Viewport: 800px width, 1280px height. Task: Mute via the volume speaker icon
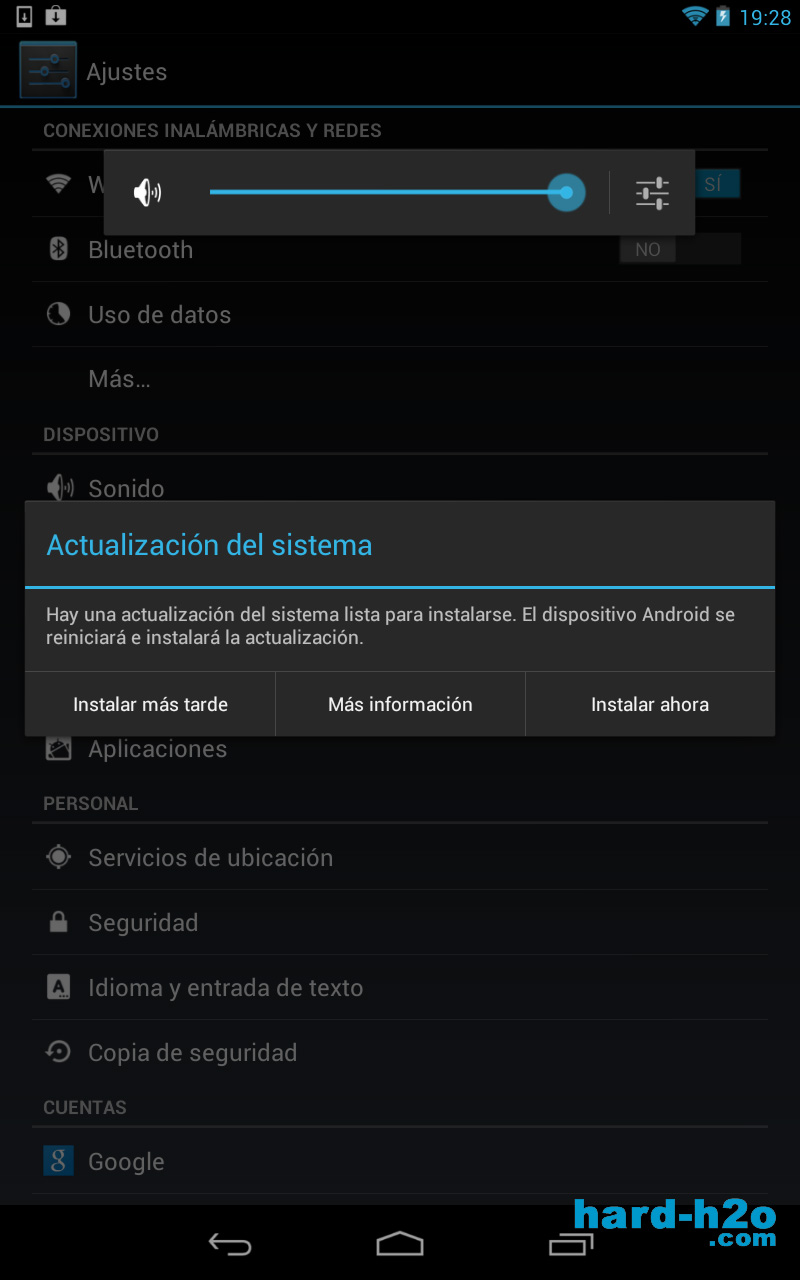click(148, 193)
